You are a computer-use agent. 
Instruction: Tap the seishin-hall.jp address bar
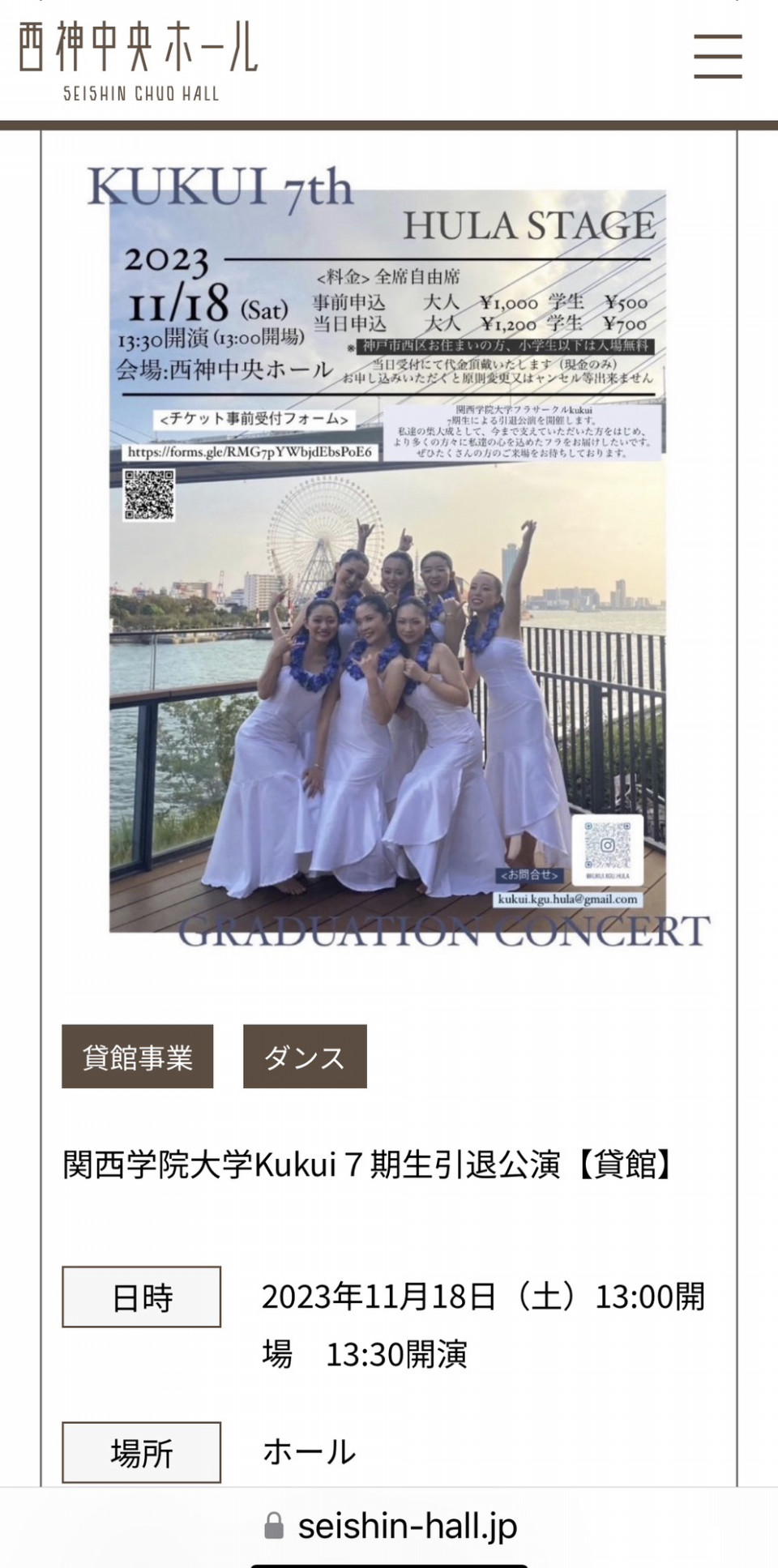(391, 1527)
